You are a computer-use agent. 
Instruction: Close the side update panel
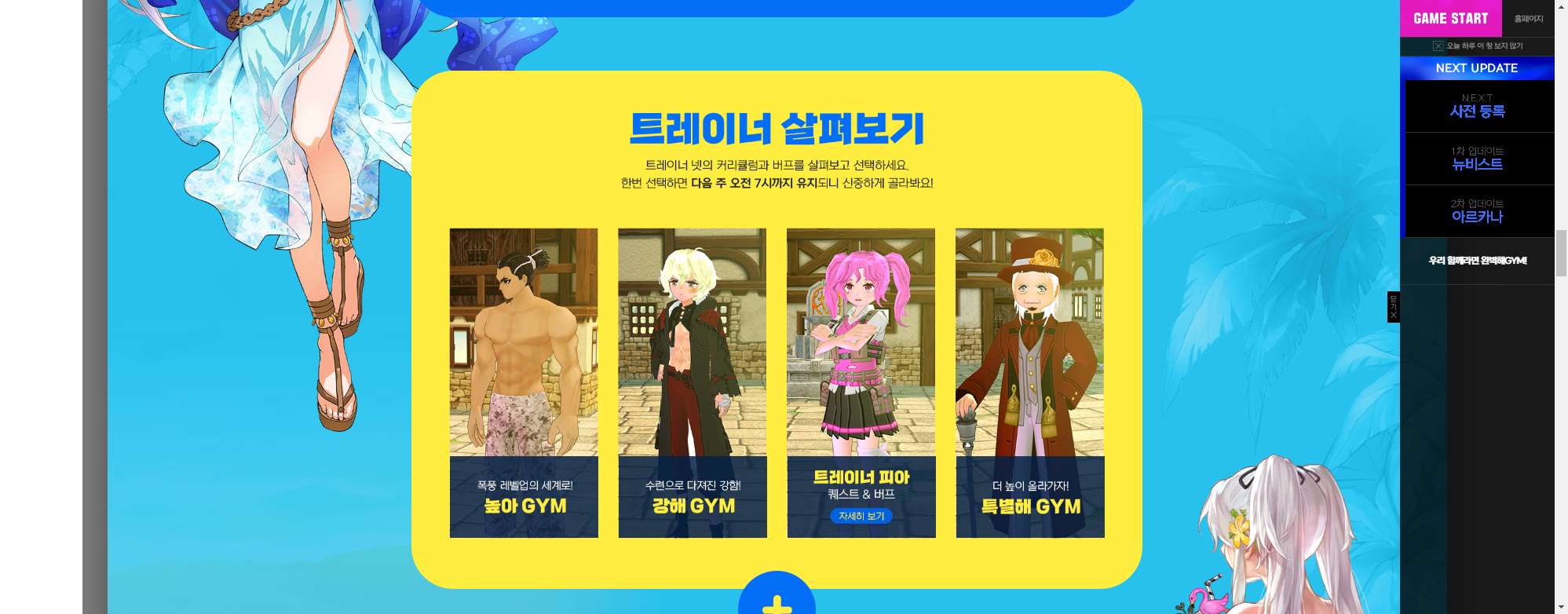click(1393, 307)
